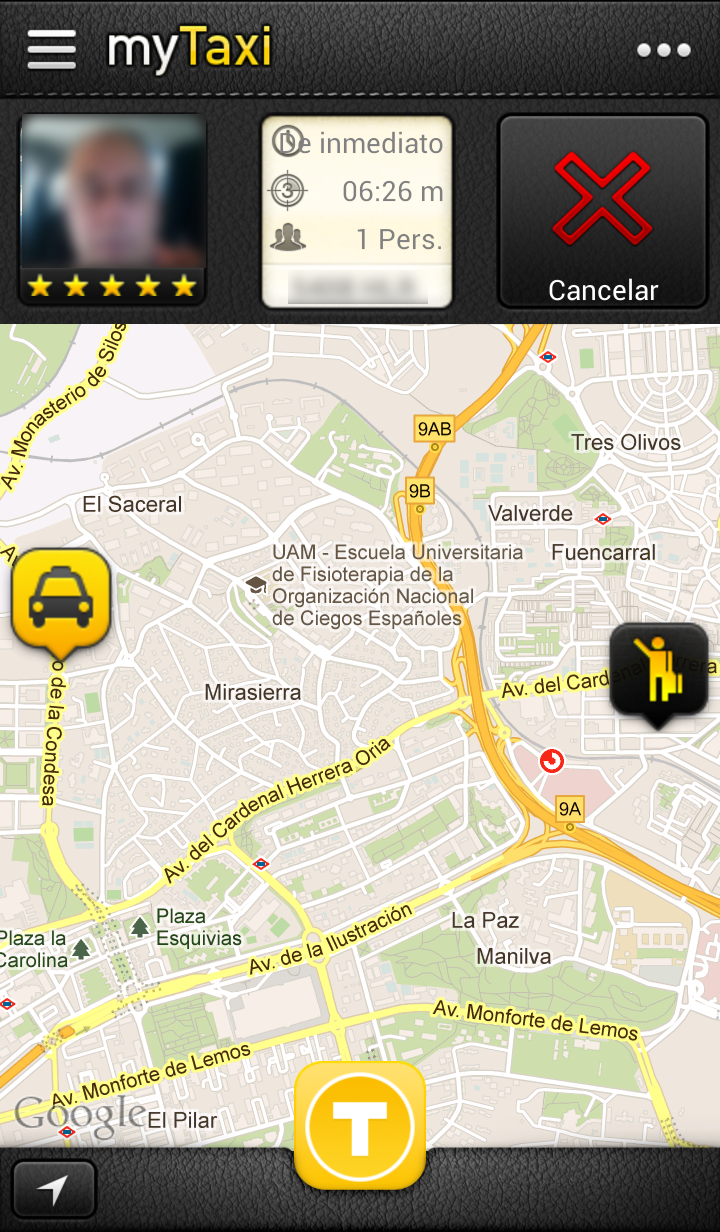The width and height of the screenshot is (720, 1232).
Task: Cancel the taxi booking
Action: pos(603,211)
